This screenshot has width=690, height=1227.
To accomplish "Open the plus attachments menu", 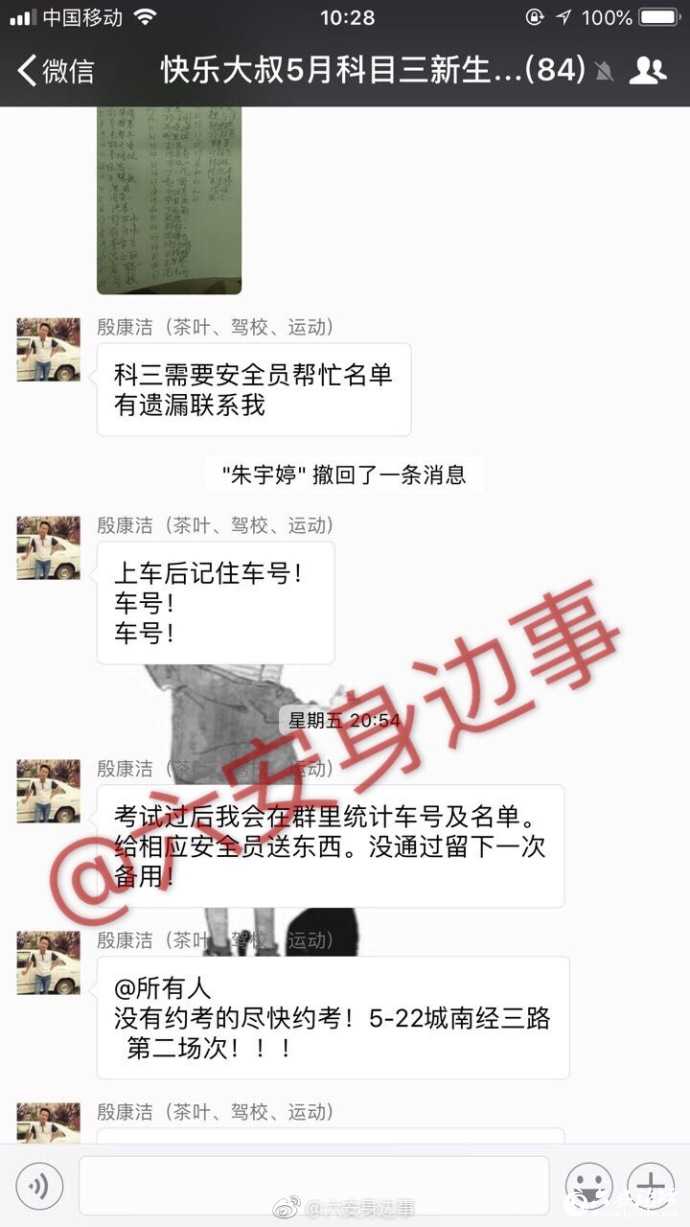I will [650, 1186].
